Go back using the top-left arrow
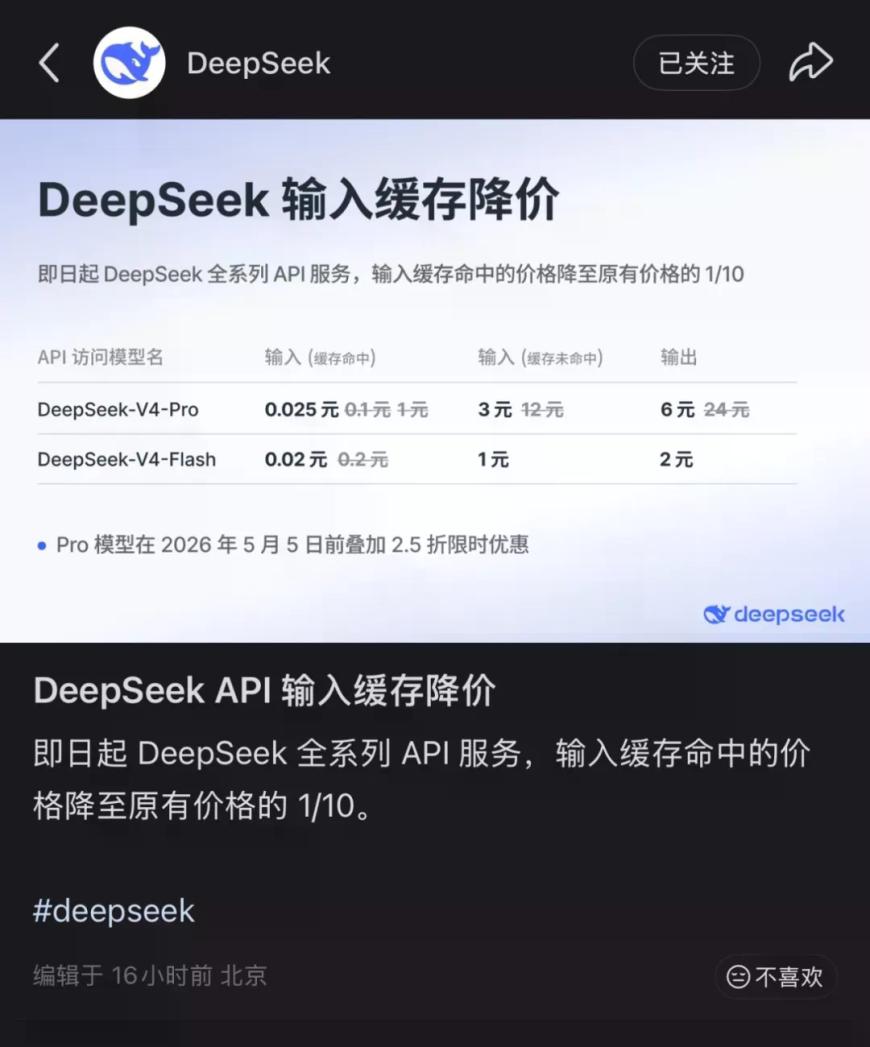Screen dimensions: 870x1047 pyautogui.click(x=49, y=63)
